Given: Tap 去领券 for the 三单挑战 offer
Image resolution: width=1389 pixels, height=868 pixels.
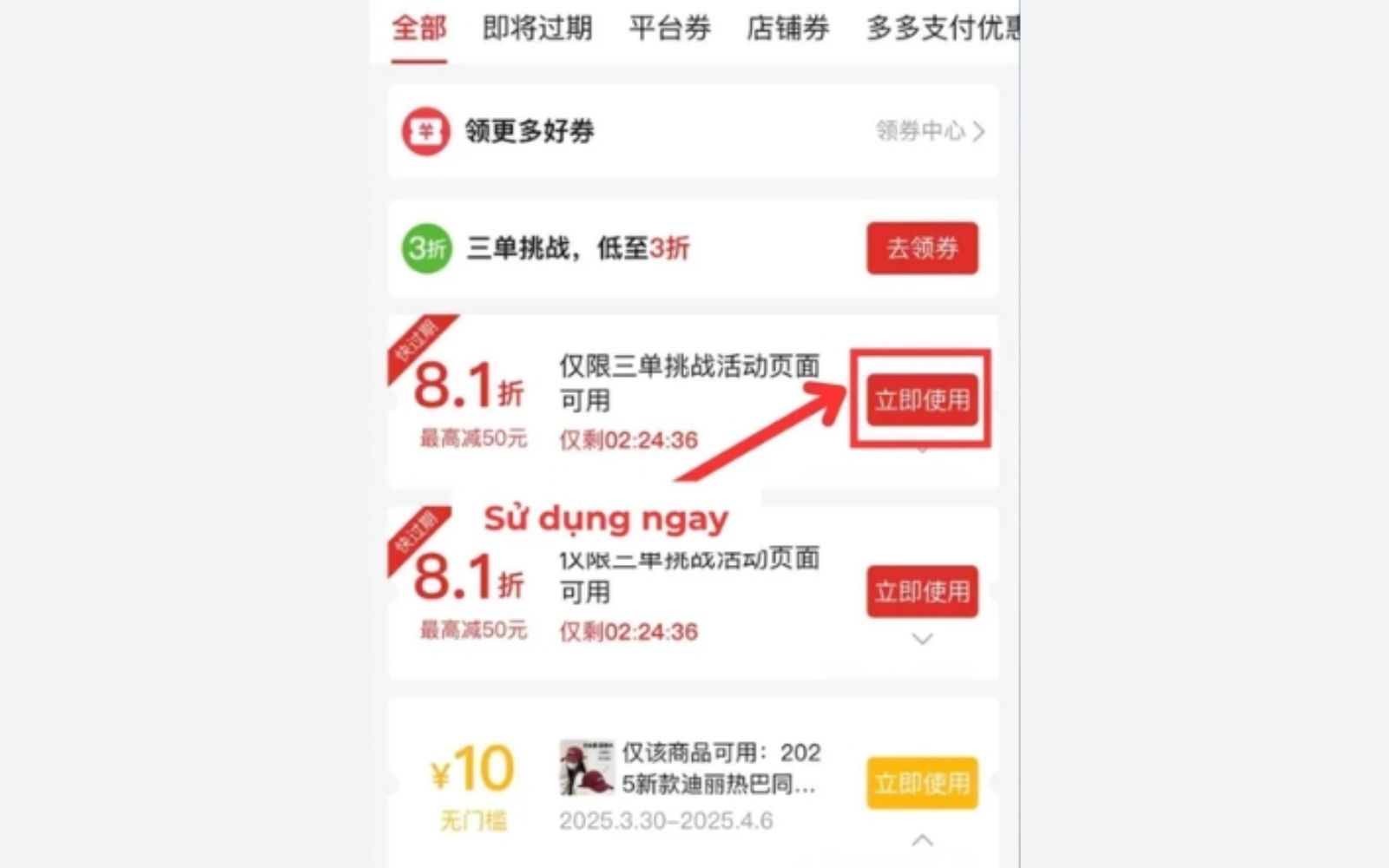Looking at the screenshot, I should coord(922,248).
